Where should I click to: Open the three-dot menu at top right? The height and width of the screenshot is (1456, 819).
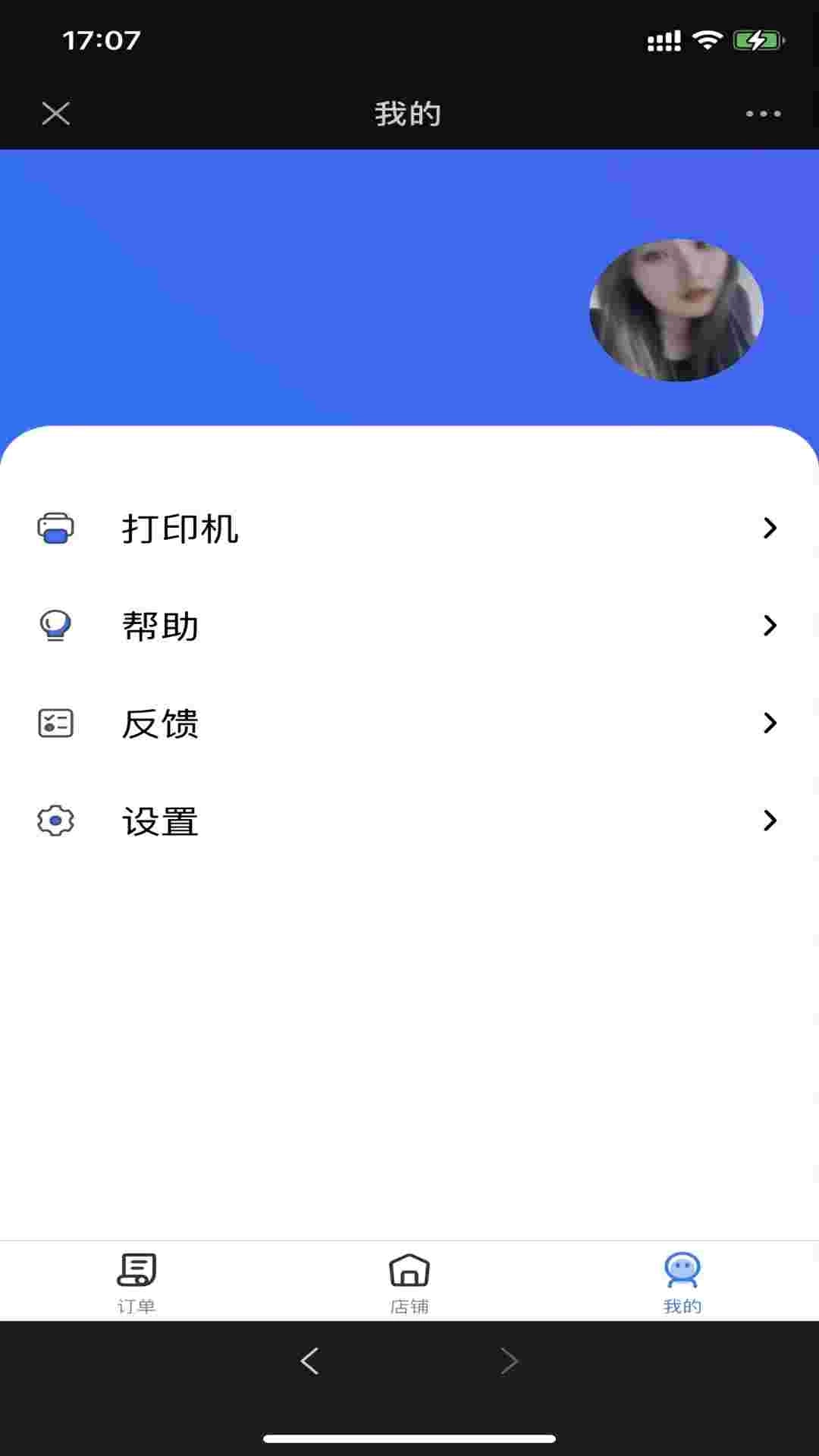point(762,113)
